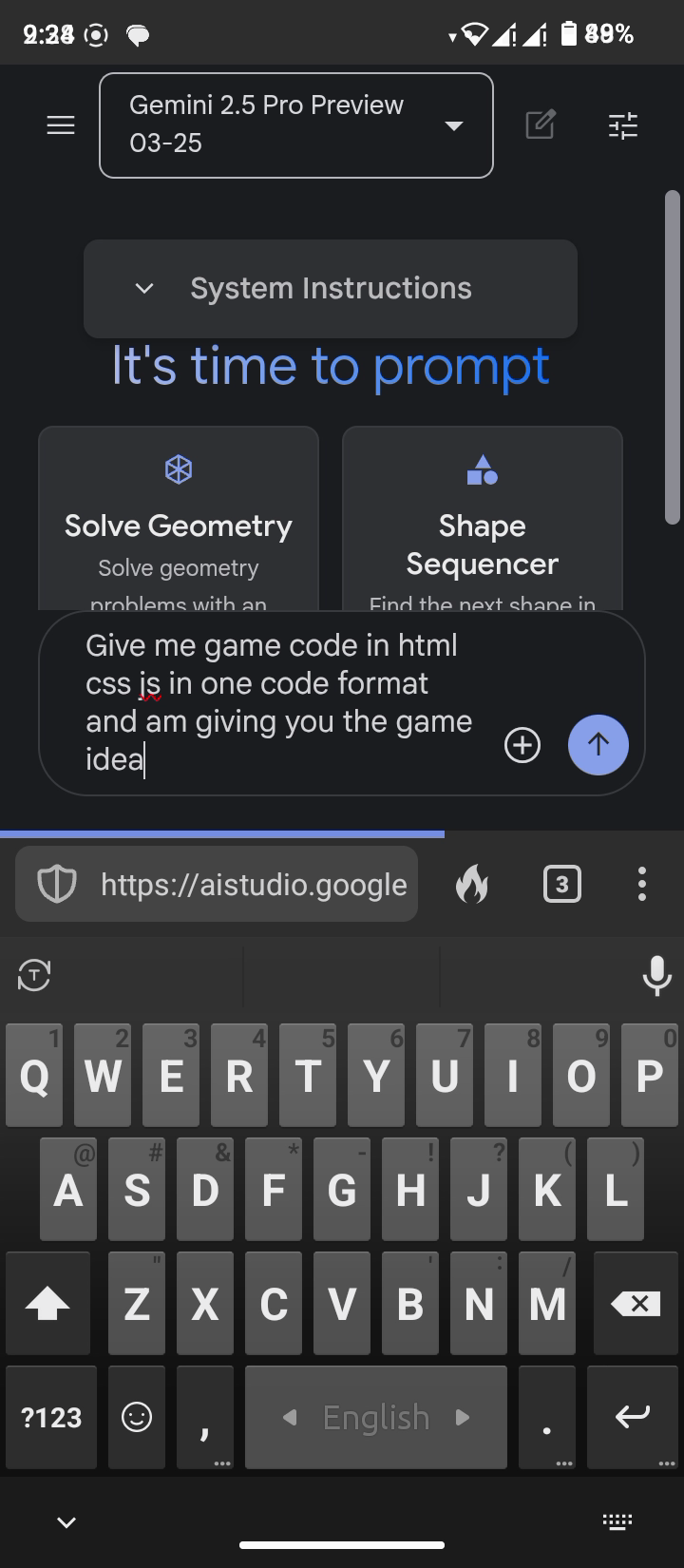The height and width of the screenshot is (1568, 684).
Task: Tap the fire icon in browser toolbar
Action: pos(472,885)
